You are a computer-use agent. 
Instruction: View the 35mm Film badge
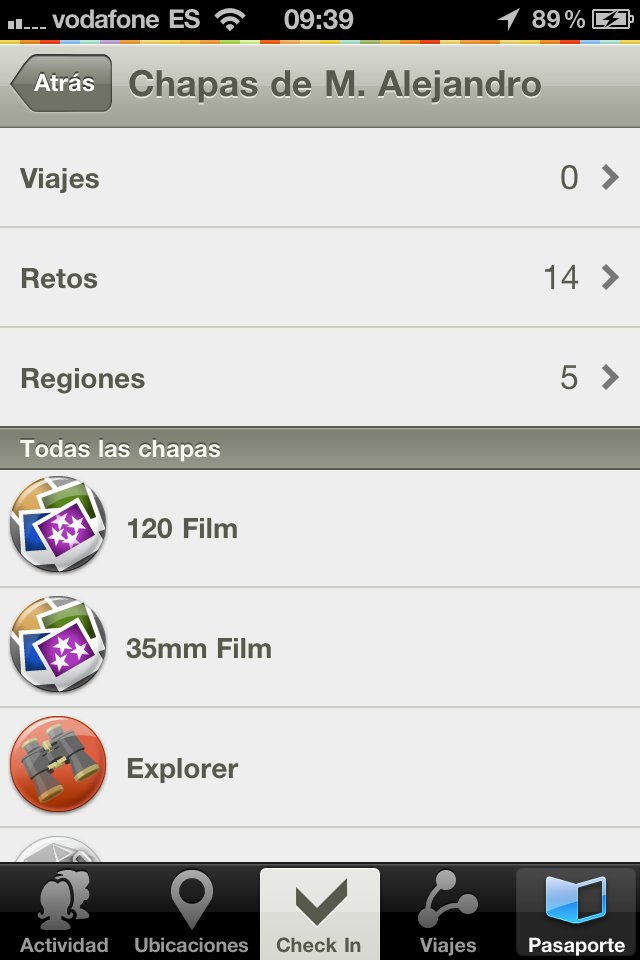[320, 648]
